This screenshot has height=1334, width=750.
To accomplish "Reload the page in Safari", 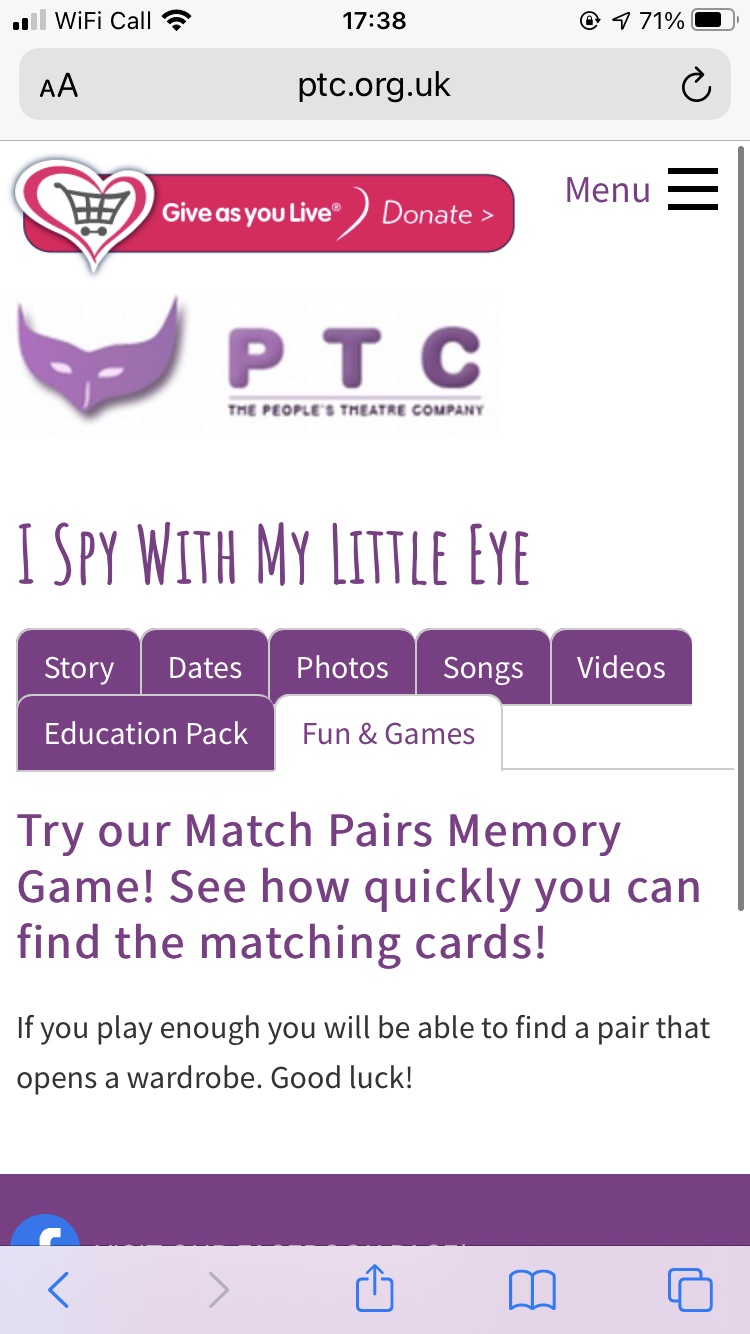I will [695, 86].
